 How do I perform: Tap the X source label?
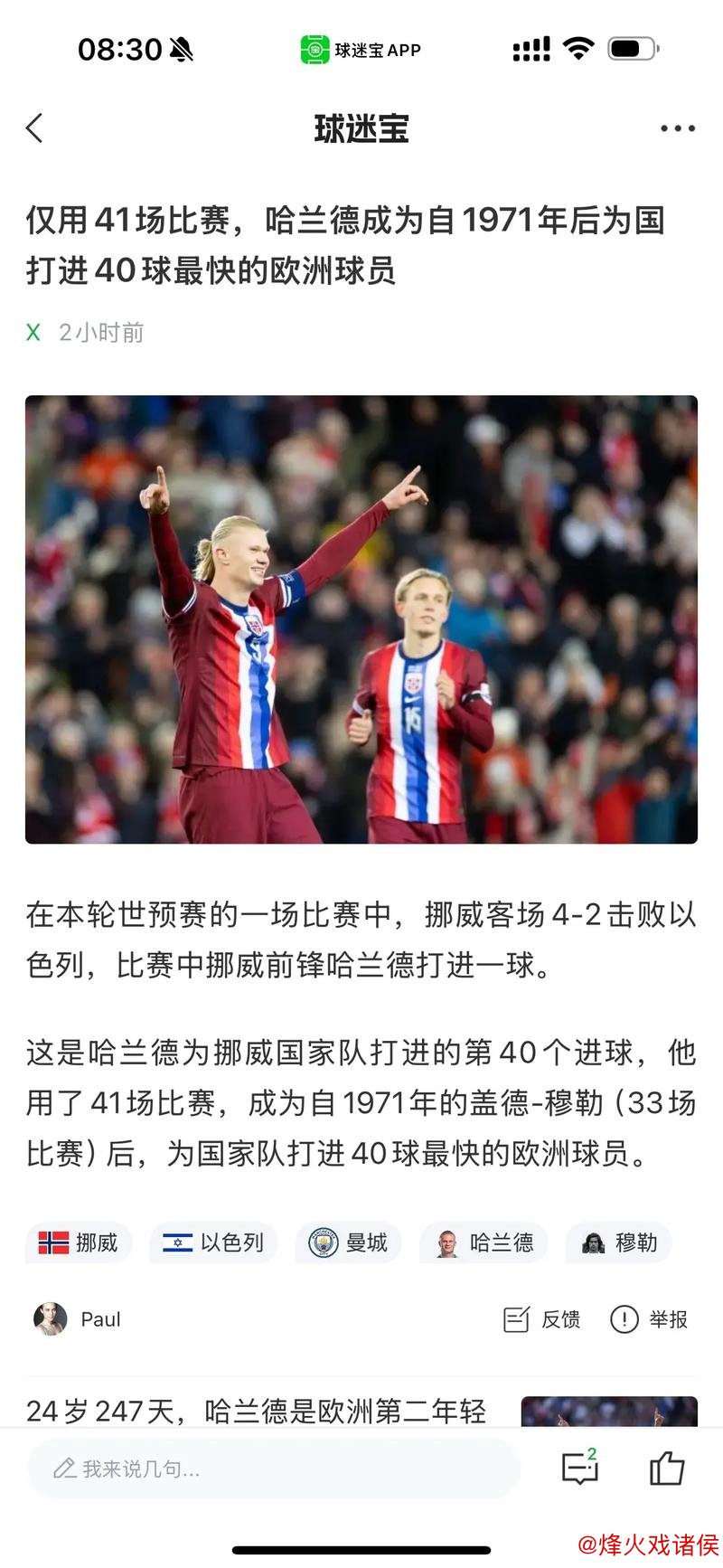(x=33, y=333)
